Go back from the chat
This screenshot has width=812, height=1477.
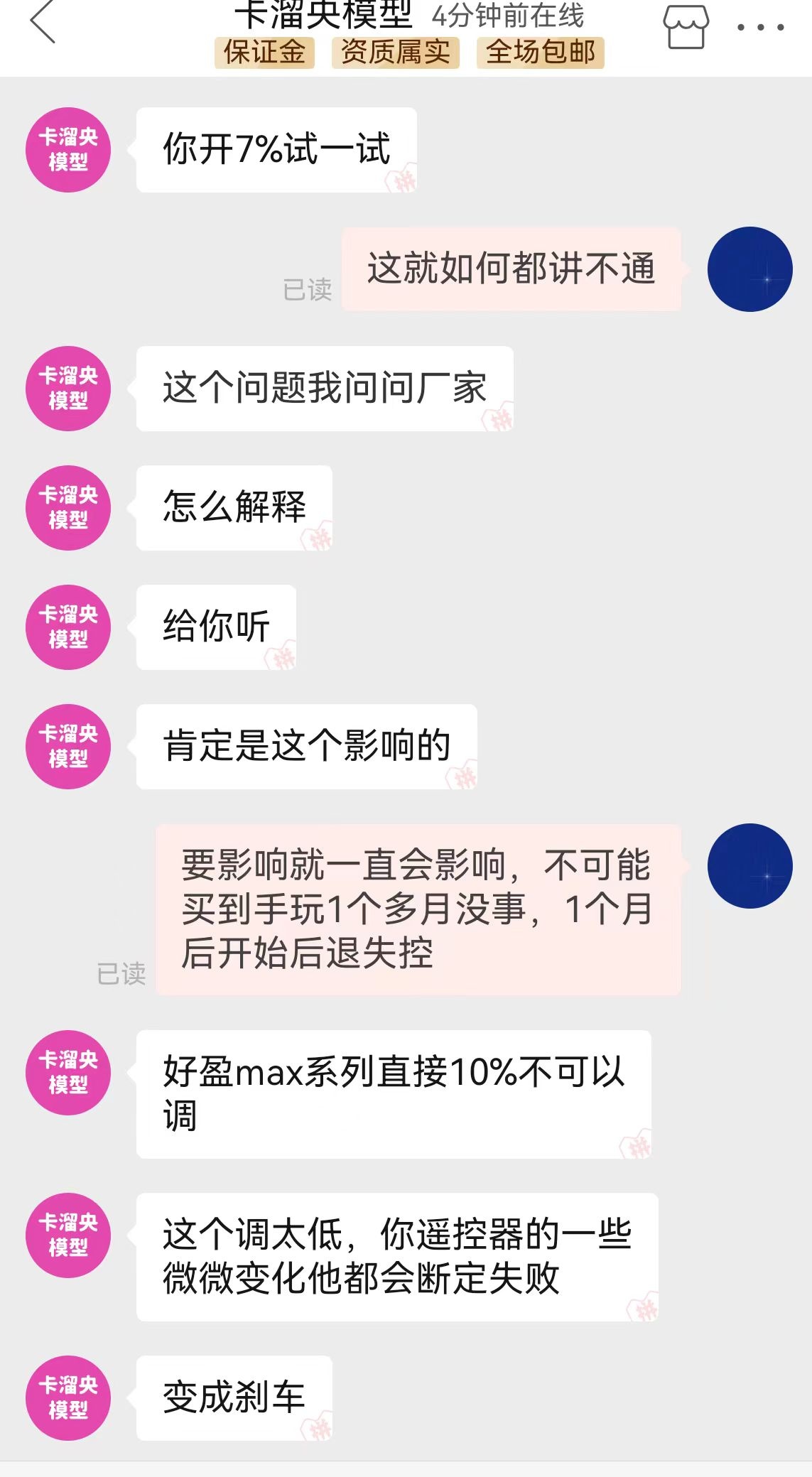(43, 21)
